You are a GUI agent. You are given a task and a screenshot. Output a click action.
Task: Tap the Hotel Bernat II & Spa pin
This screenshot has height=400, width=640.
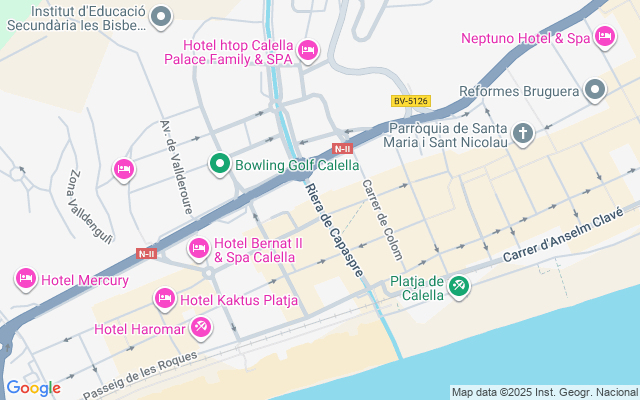199,247
